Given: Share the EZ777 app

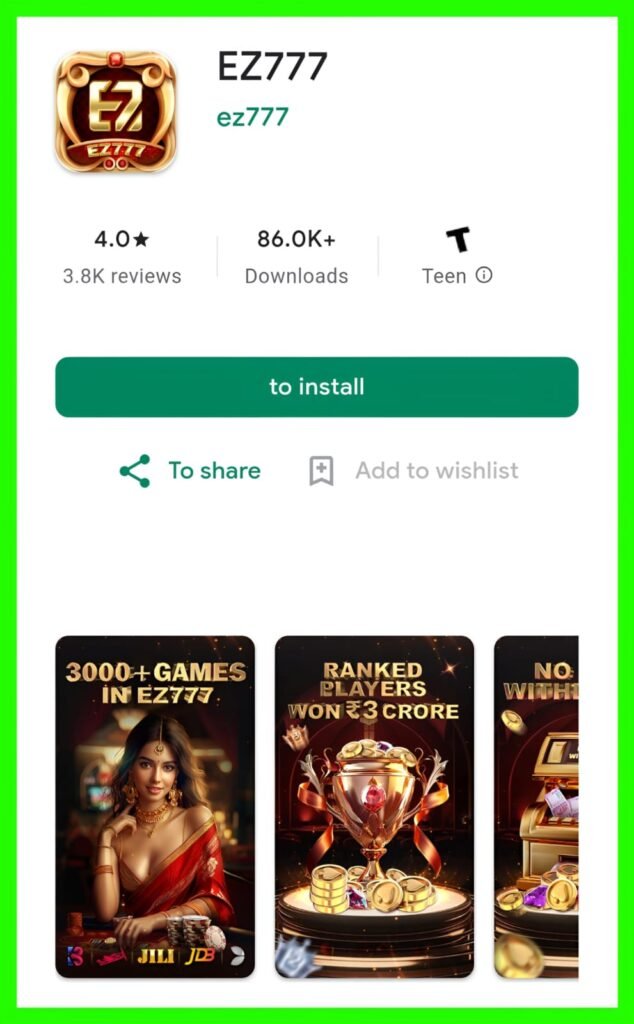Looking at the screenshot, I should point(190,471).
